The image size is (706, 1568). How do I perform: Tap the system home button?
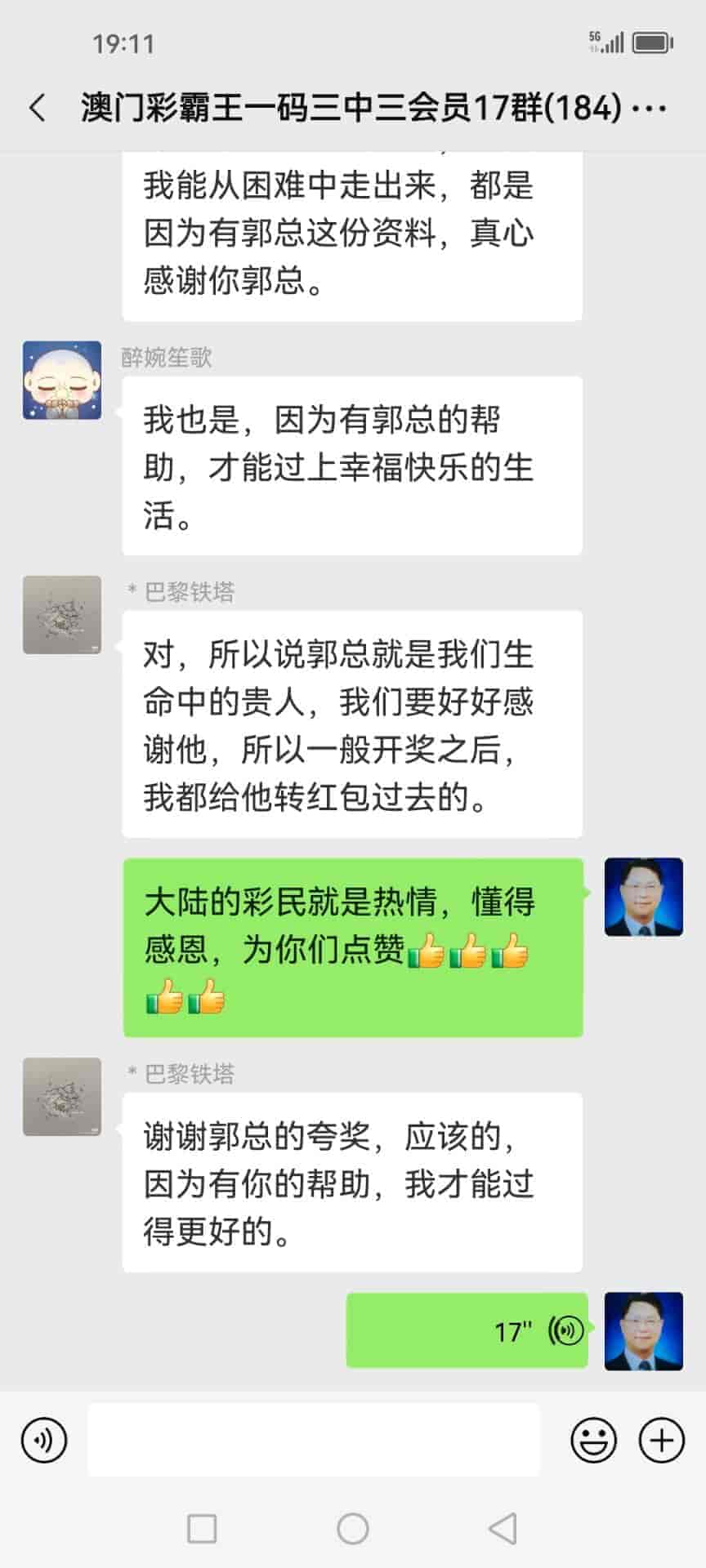click(x=353, y=1528)
